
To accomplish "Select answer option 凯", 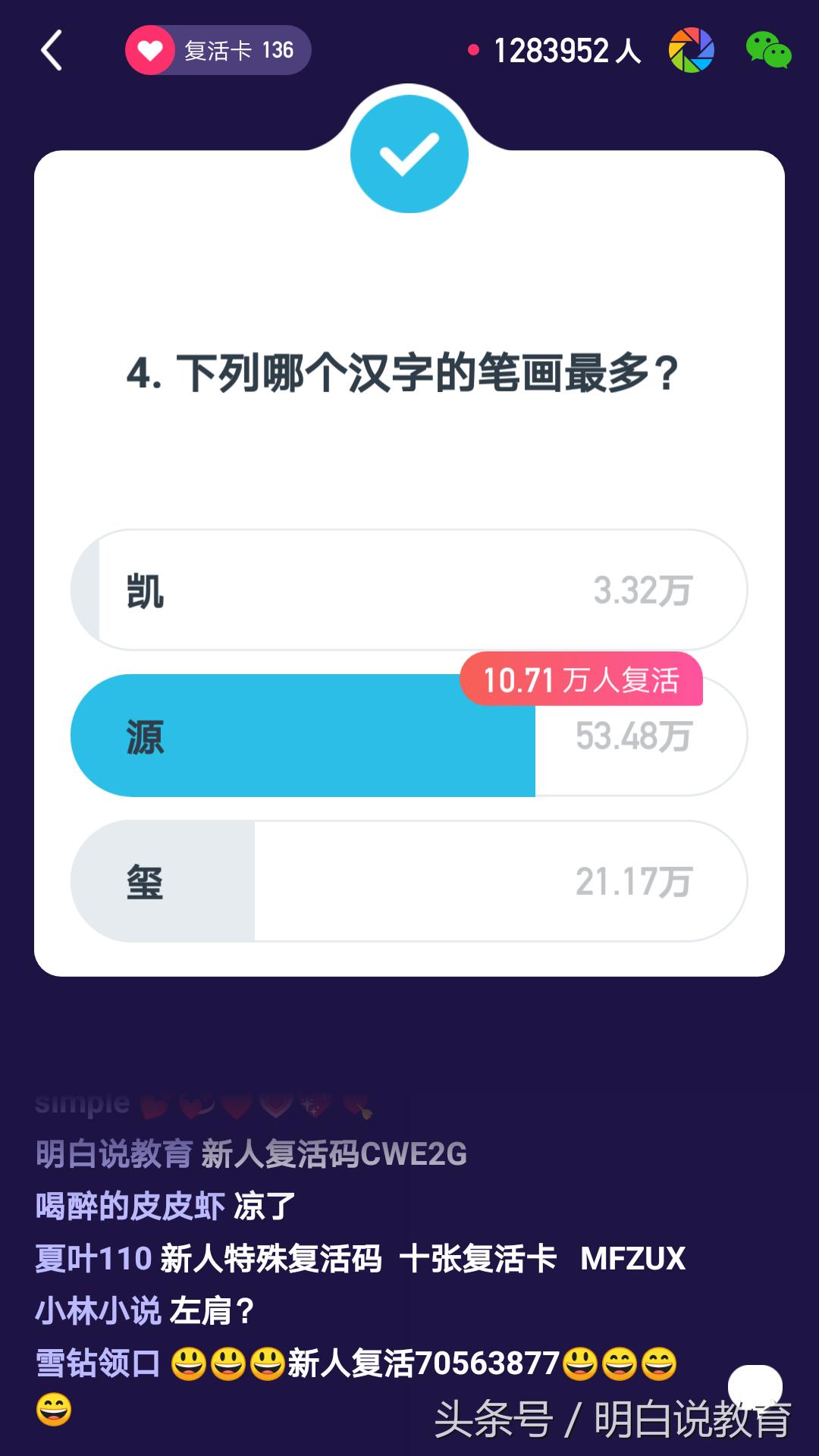I will pyautogui.click(x=409, y=590).
